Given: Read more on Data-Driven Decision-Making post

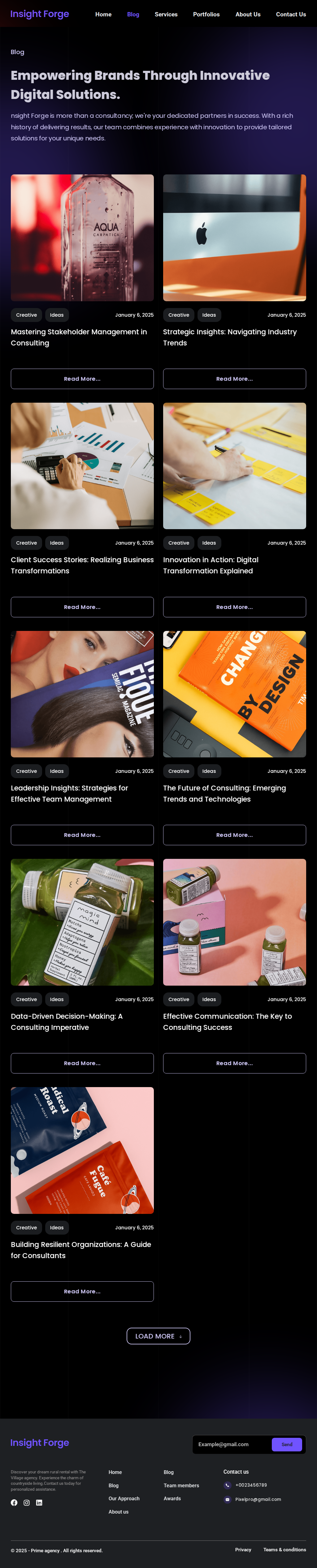Looking at the screenshot, I should [82, 1063].
